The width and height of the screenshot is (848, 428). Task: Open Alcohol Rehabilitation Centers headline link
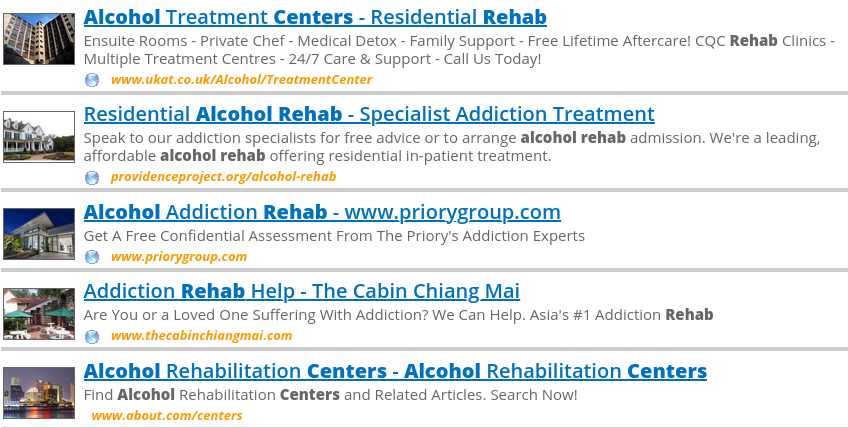point(395,371)
